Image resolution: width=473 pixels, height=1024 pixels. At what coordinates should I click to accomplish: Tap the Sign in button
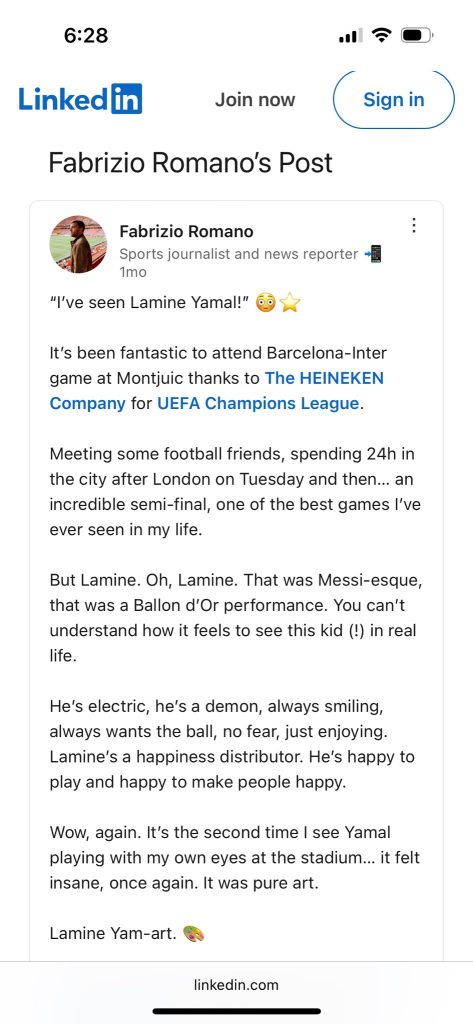393,100
